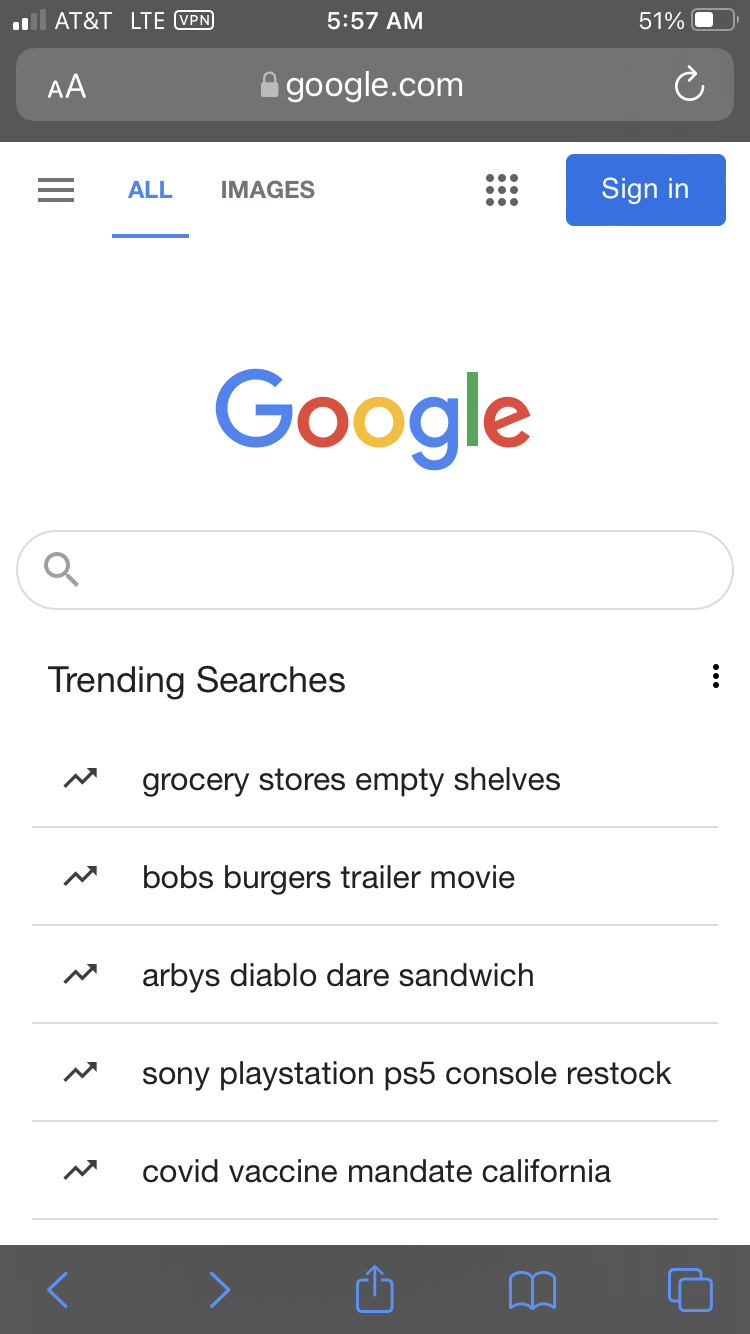Focus the Google search box
The width and height of the screenshot is (750, 1334).
[375, 570]
